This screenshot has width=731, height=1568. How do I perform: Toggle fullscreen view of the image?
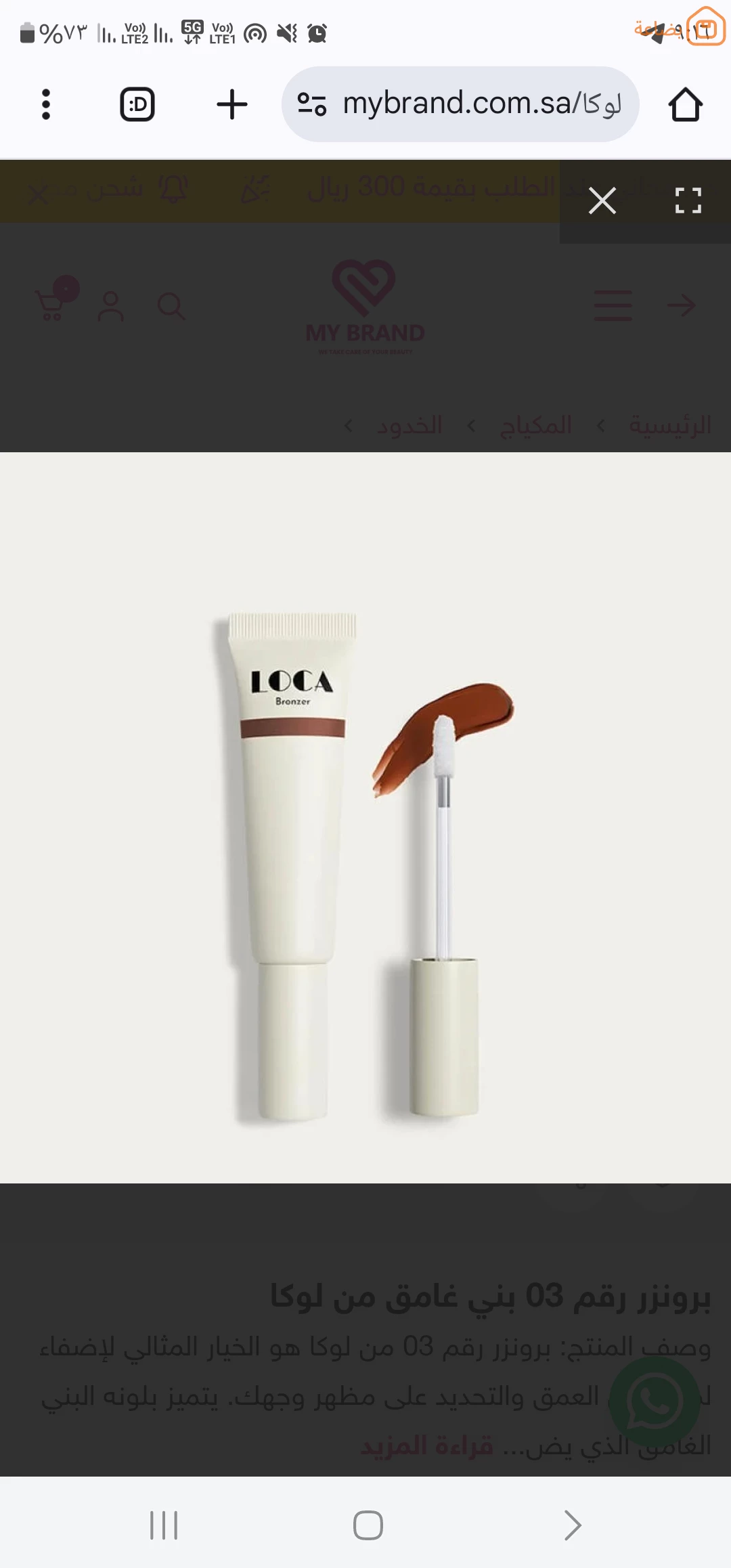click(688, 200)
